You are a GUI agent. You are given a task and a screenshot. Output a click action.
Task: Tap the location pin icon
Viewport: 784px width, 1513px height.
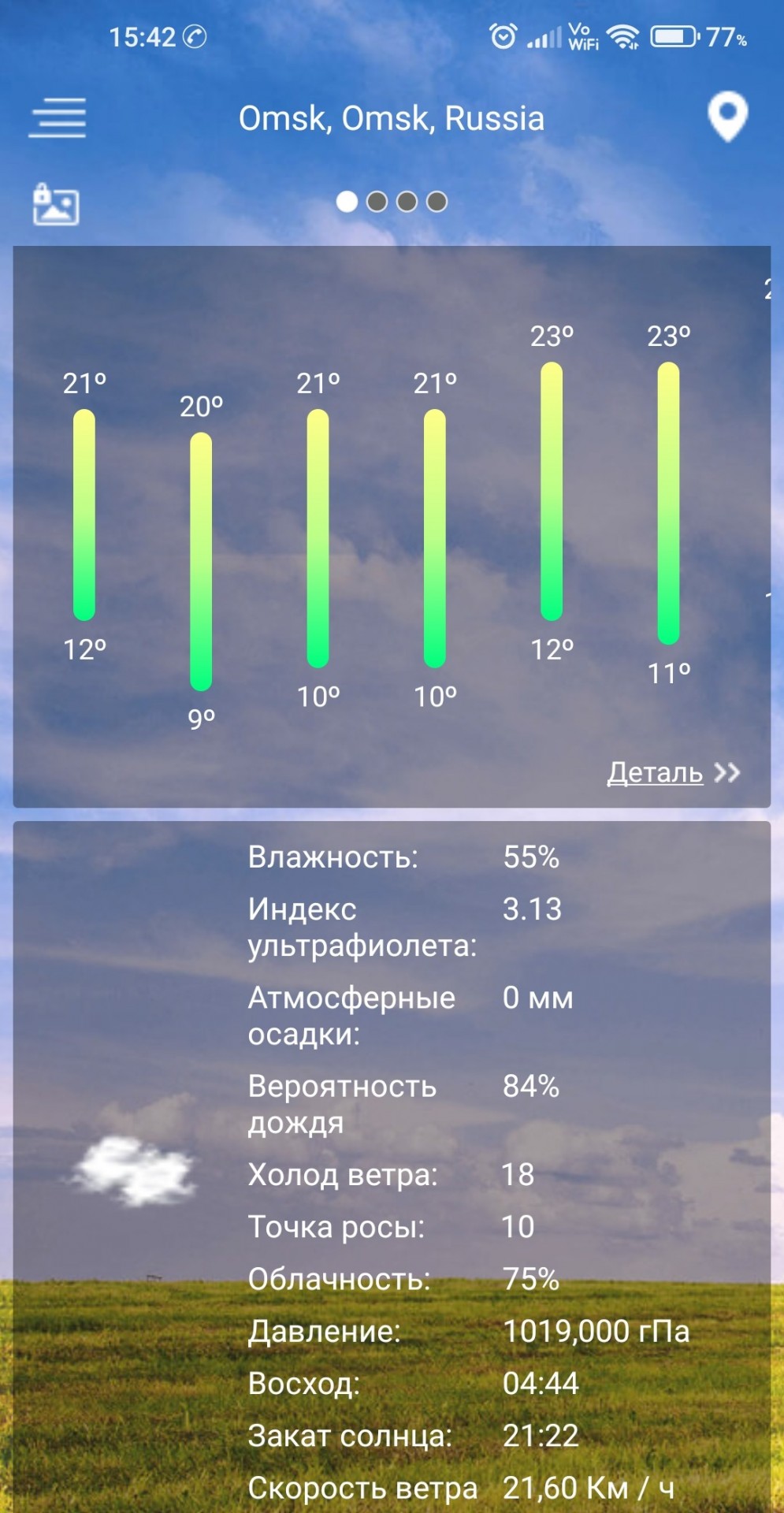[727, 117]
